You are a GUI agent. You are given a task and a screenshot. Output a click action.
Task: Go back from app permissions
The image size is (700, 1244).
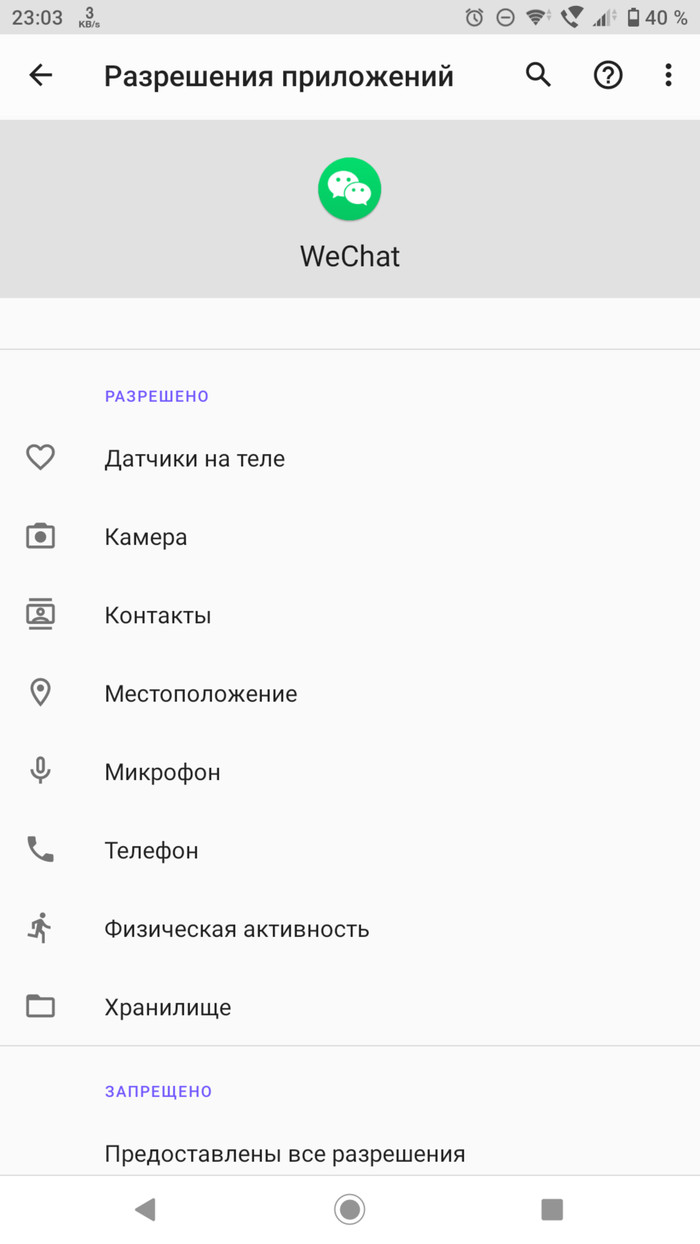41,75
